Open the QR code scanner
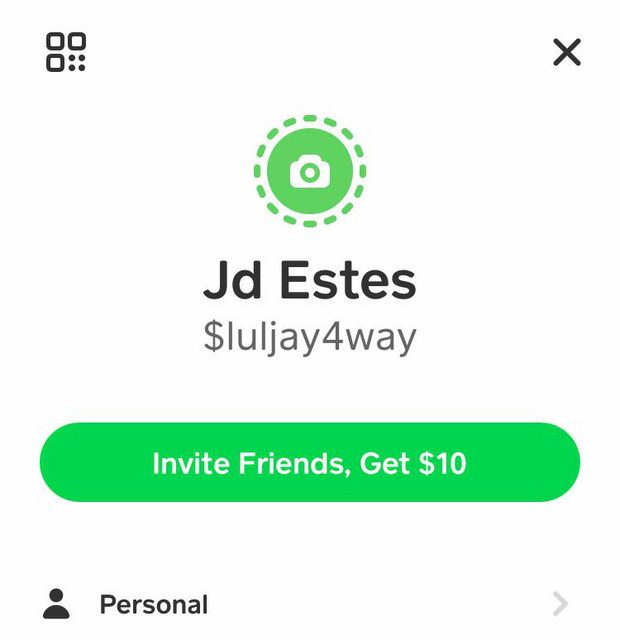The width and height of the screenshot is (620, 640). click(x=66, y=52)
